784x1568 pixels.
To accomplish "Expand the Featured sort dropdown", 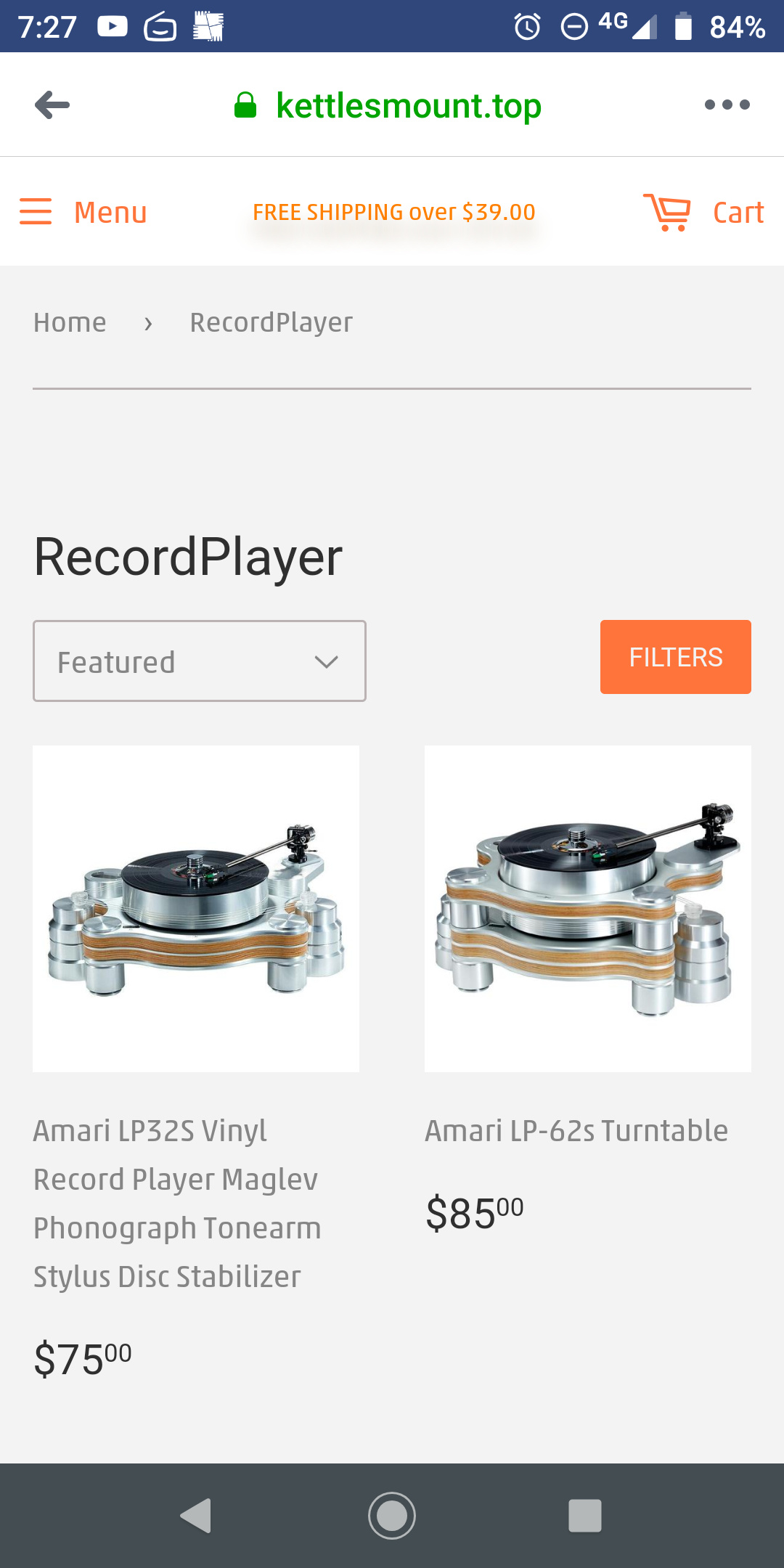I will [x=200, y=661].
